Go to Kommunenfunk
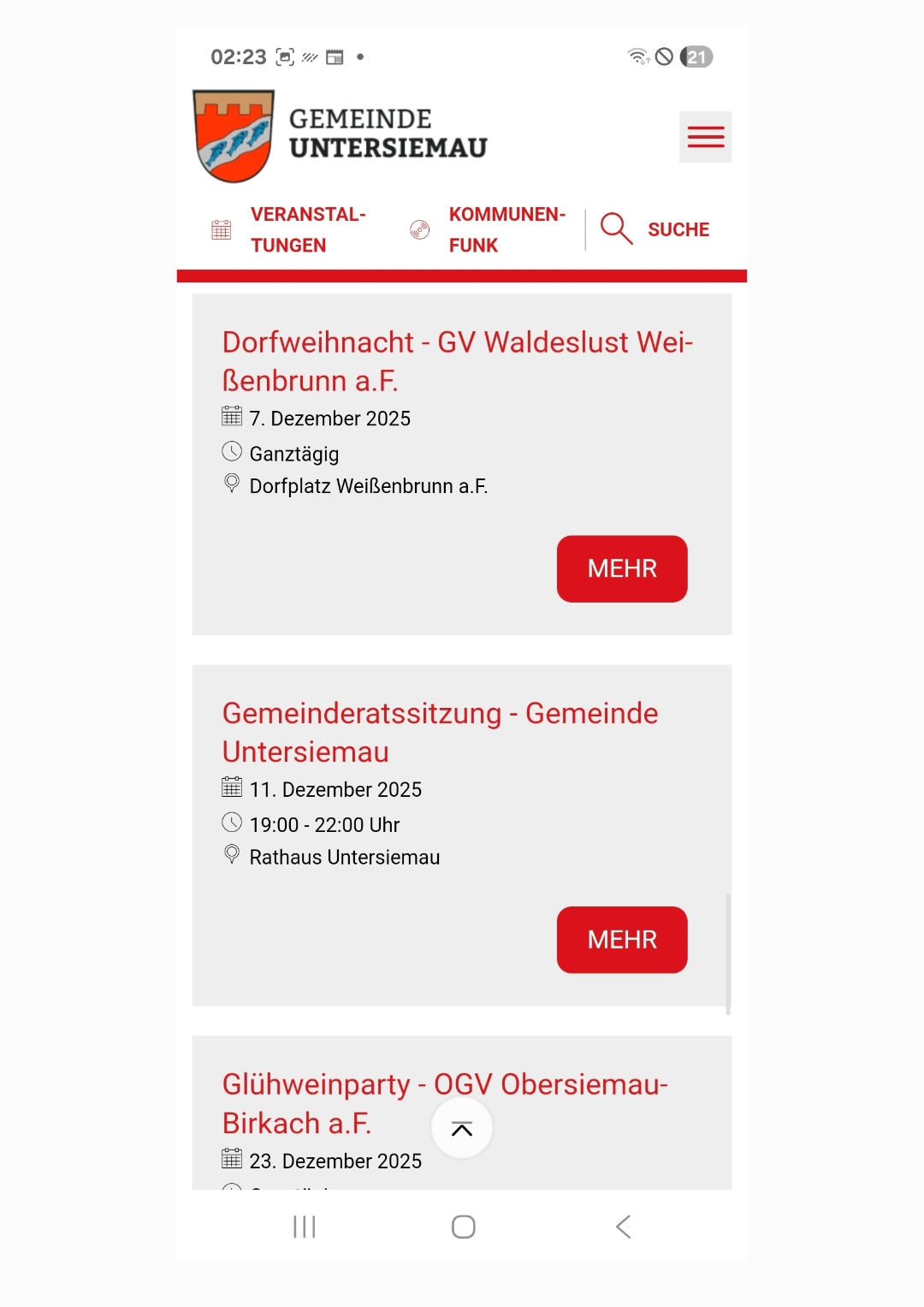 489,229
